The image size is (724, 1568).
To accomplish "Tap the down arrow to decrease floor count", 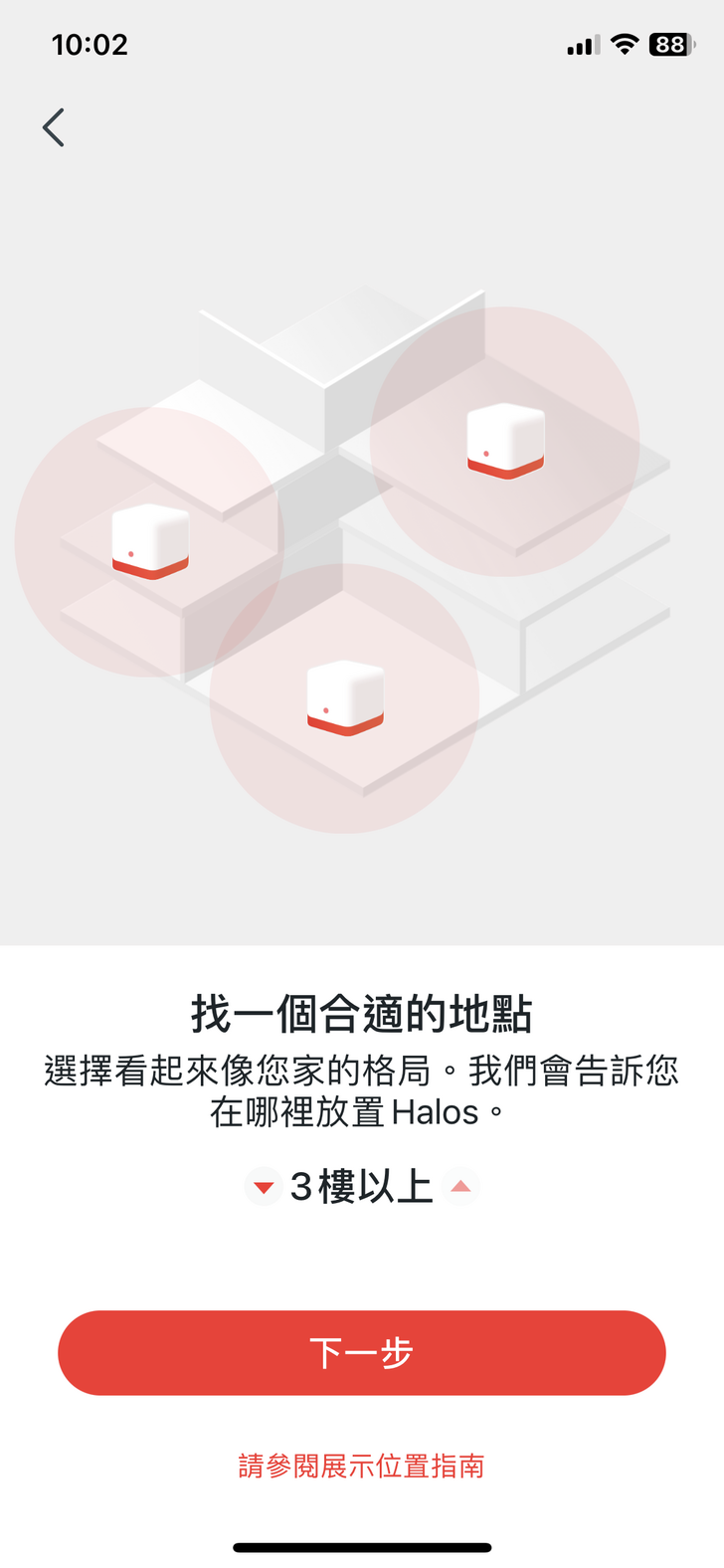I will 264,1187.
